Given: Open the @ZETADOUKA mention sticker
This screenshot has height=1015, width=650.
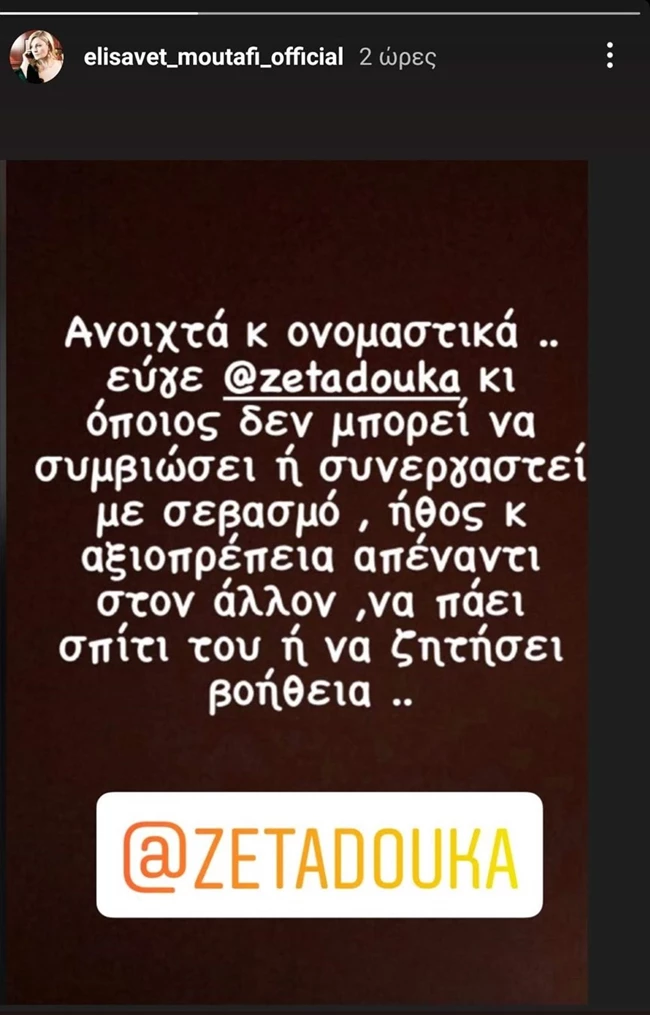Looking at the screenshot, I should (319, 855).
